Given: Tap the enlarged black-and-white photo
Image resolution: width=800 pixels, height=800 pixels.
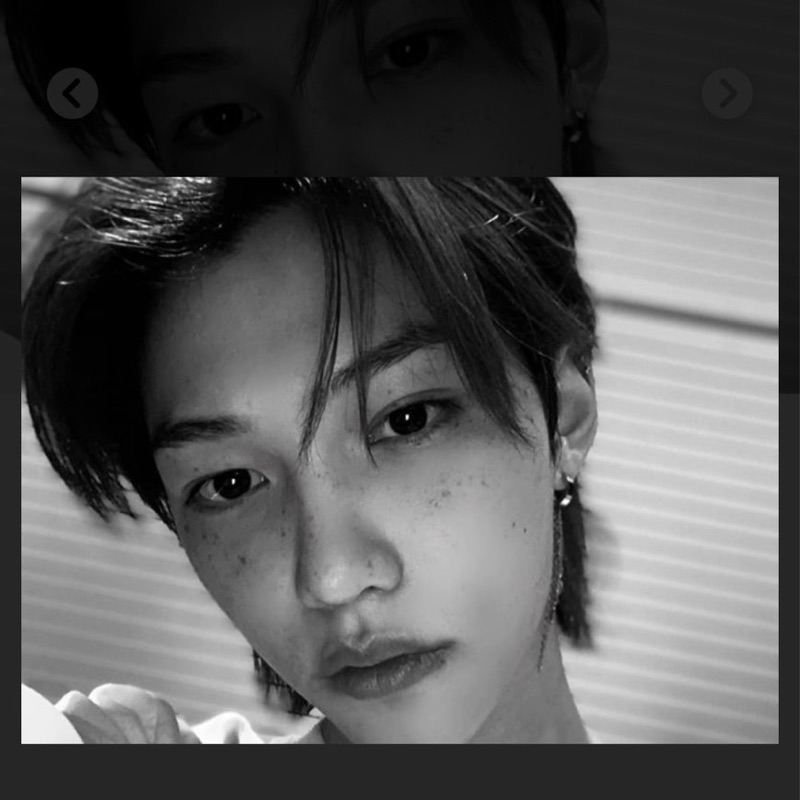Looking at the screenshot, I should point(400,460).
